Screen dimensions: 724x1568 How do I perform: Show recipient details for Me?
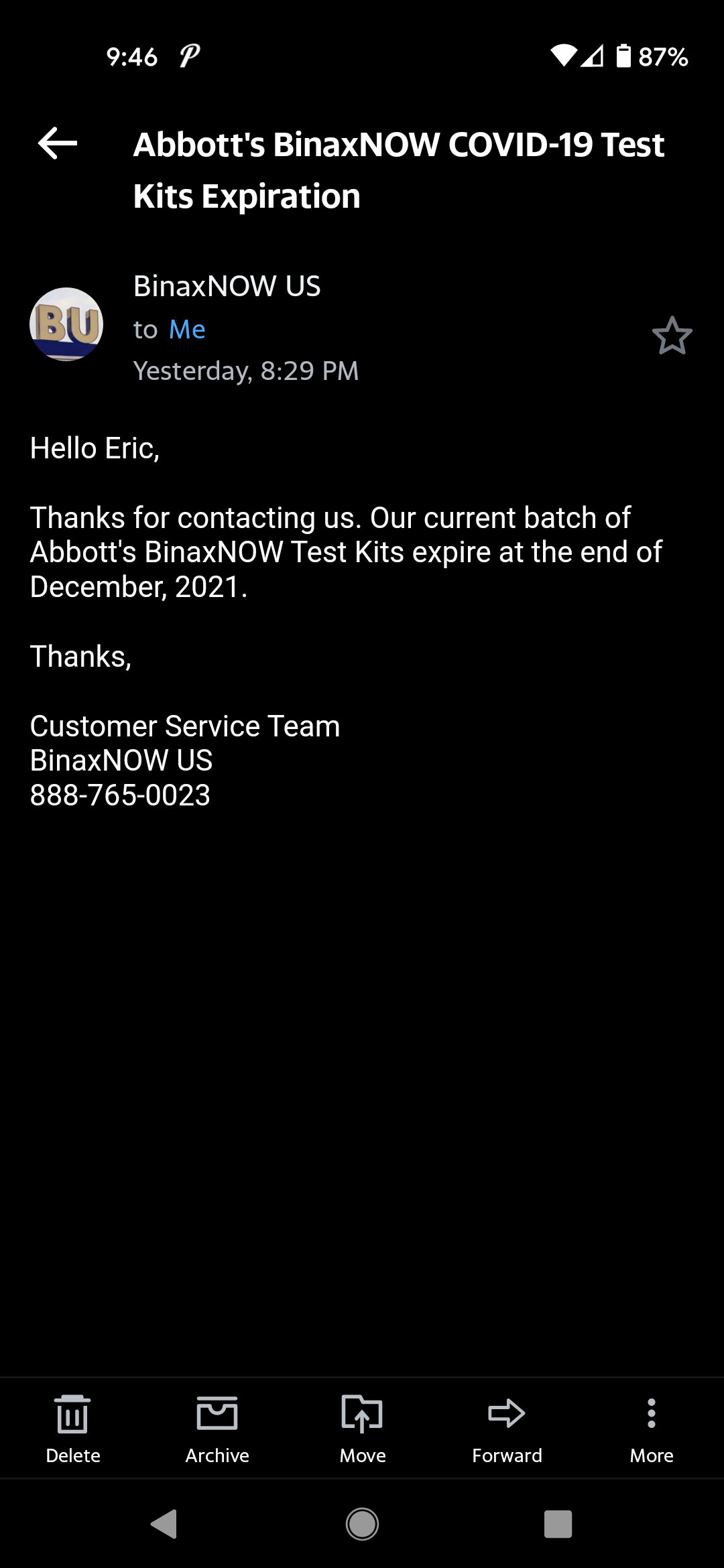point(187,330)
